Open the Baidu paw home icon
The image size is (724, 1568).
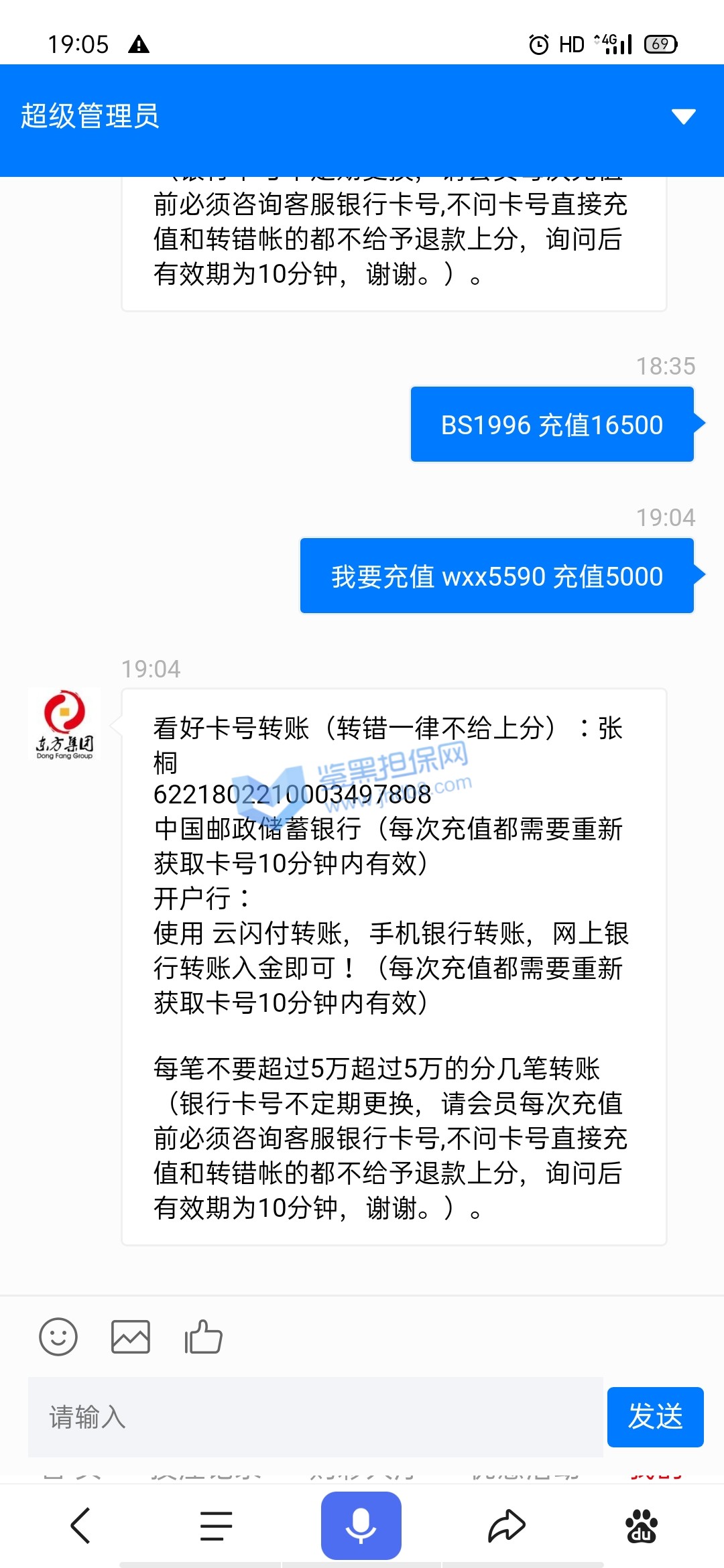point(642,1526)
